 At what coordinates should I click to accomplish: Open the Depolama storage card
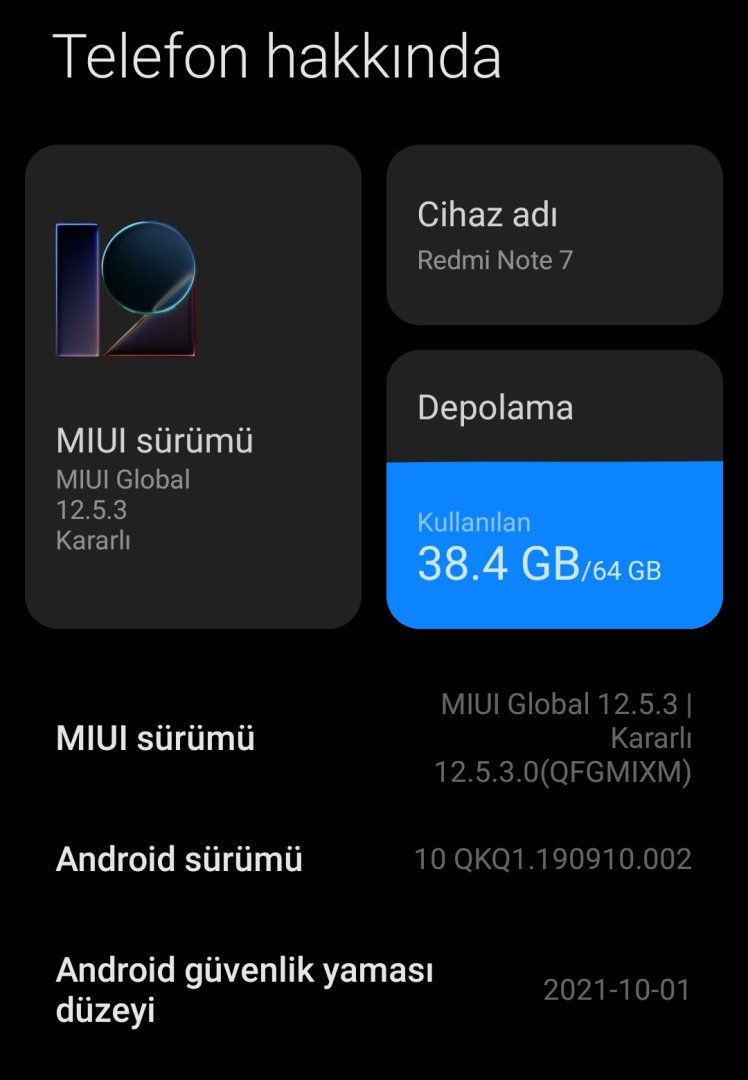[x=554, y=489]
